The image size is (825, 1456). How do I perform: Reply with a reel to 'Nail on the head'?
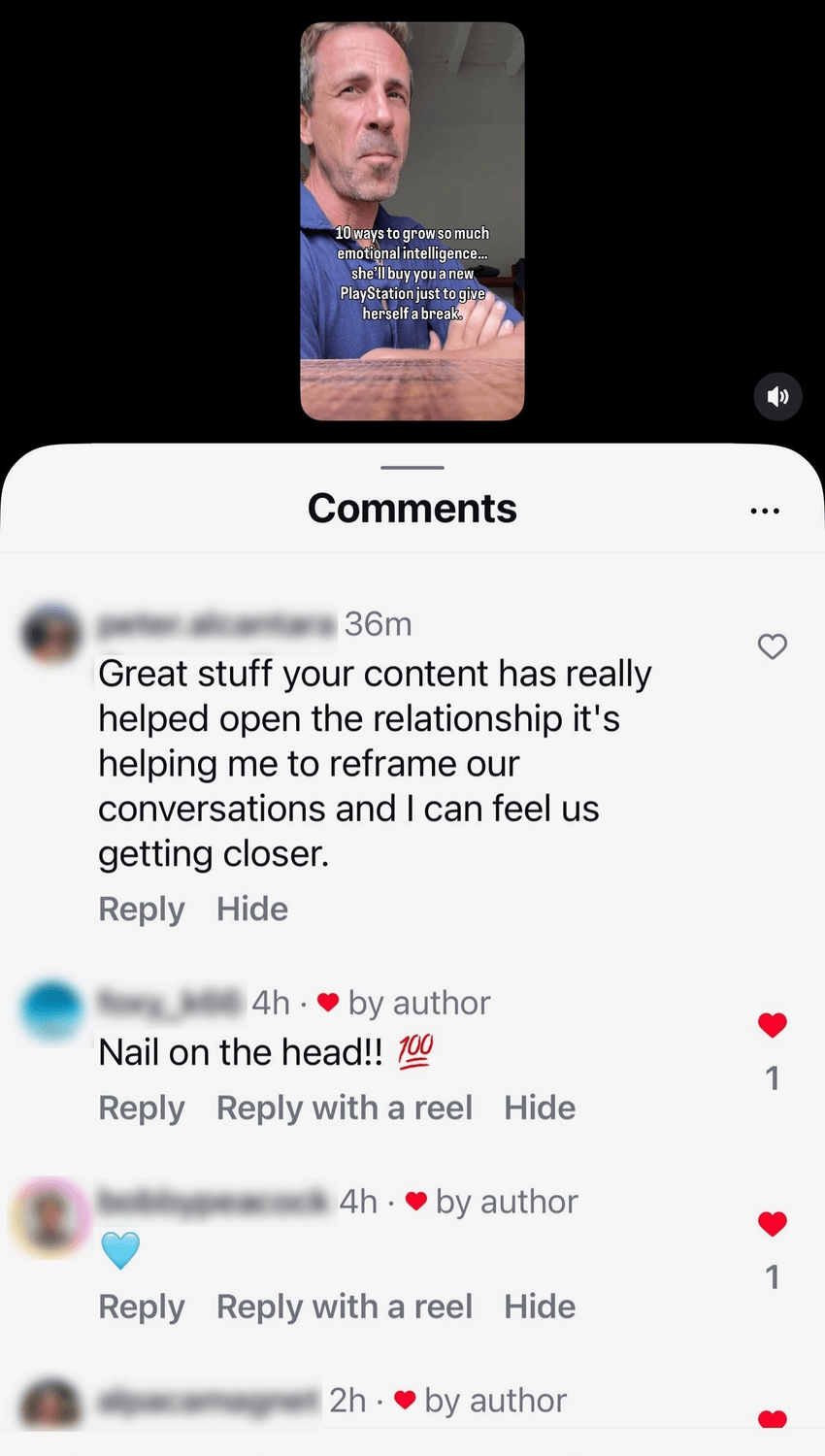pyautogui.click(x=344, y=1109)
